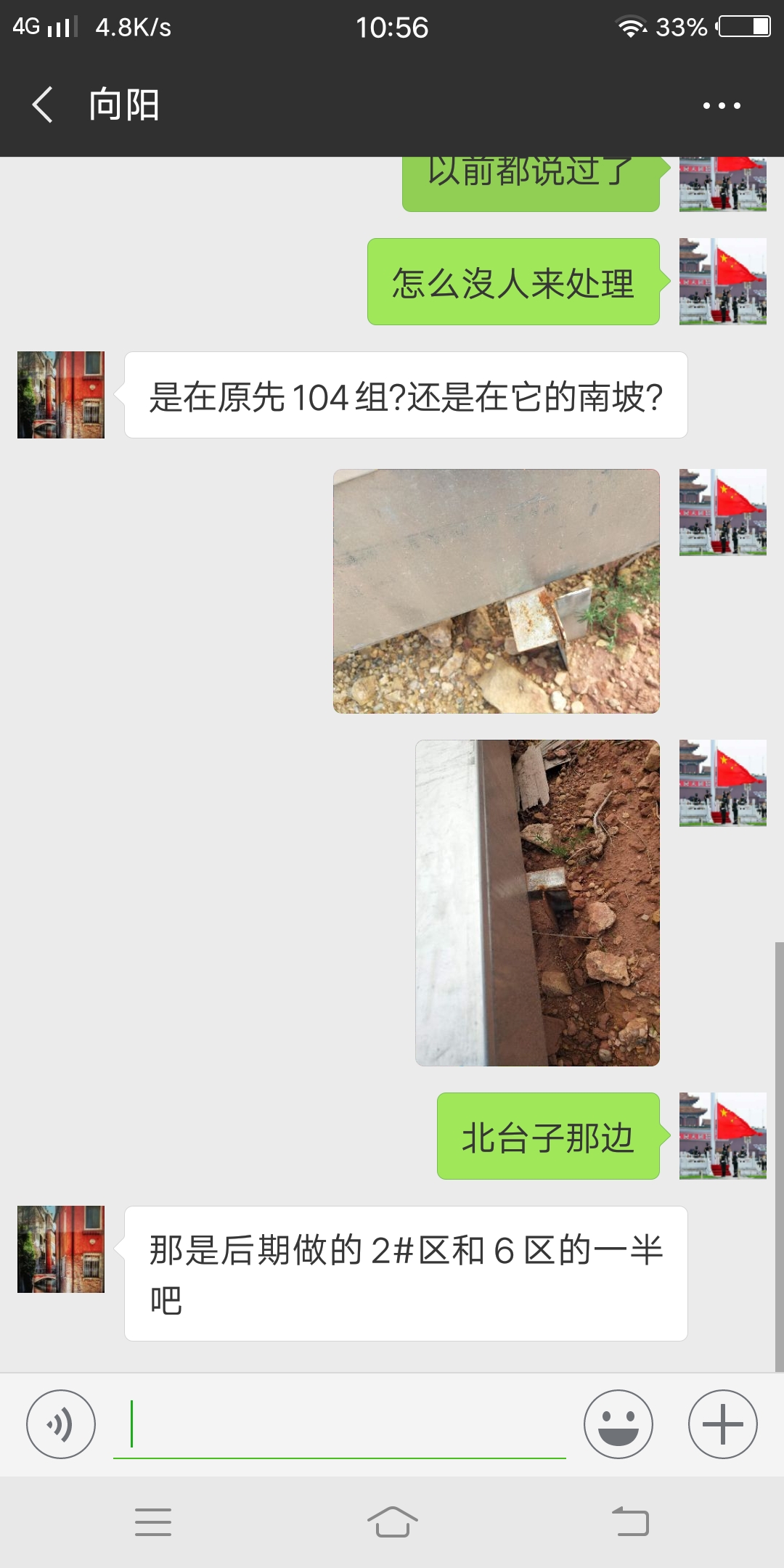Image resolution: width=784 pixels, height=1568 pixels.
Task: Switch to voice message input
Action: (61, 1424)
